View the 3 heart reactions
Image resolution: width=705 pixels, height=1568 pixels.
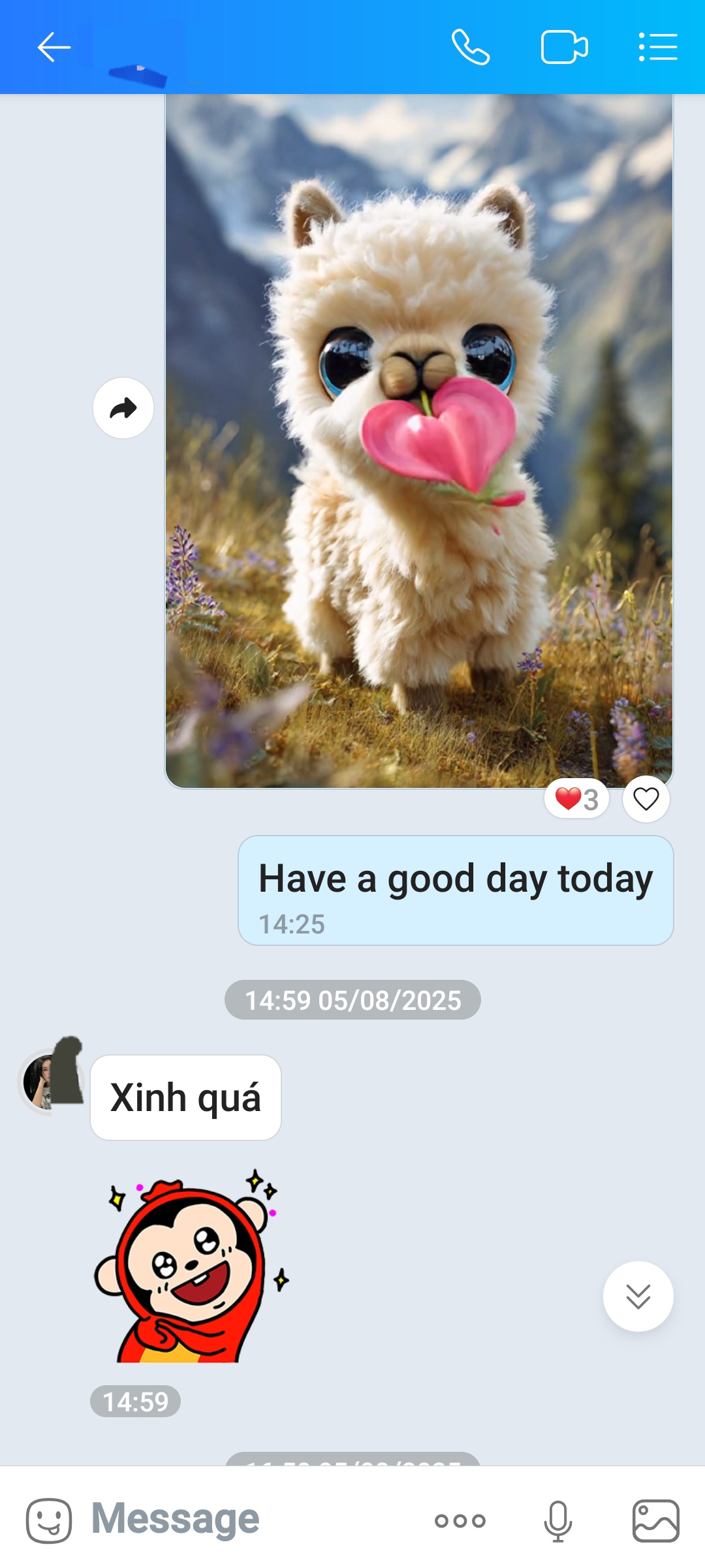[x=576, y=799]
